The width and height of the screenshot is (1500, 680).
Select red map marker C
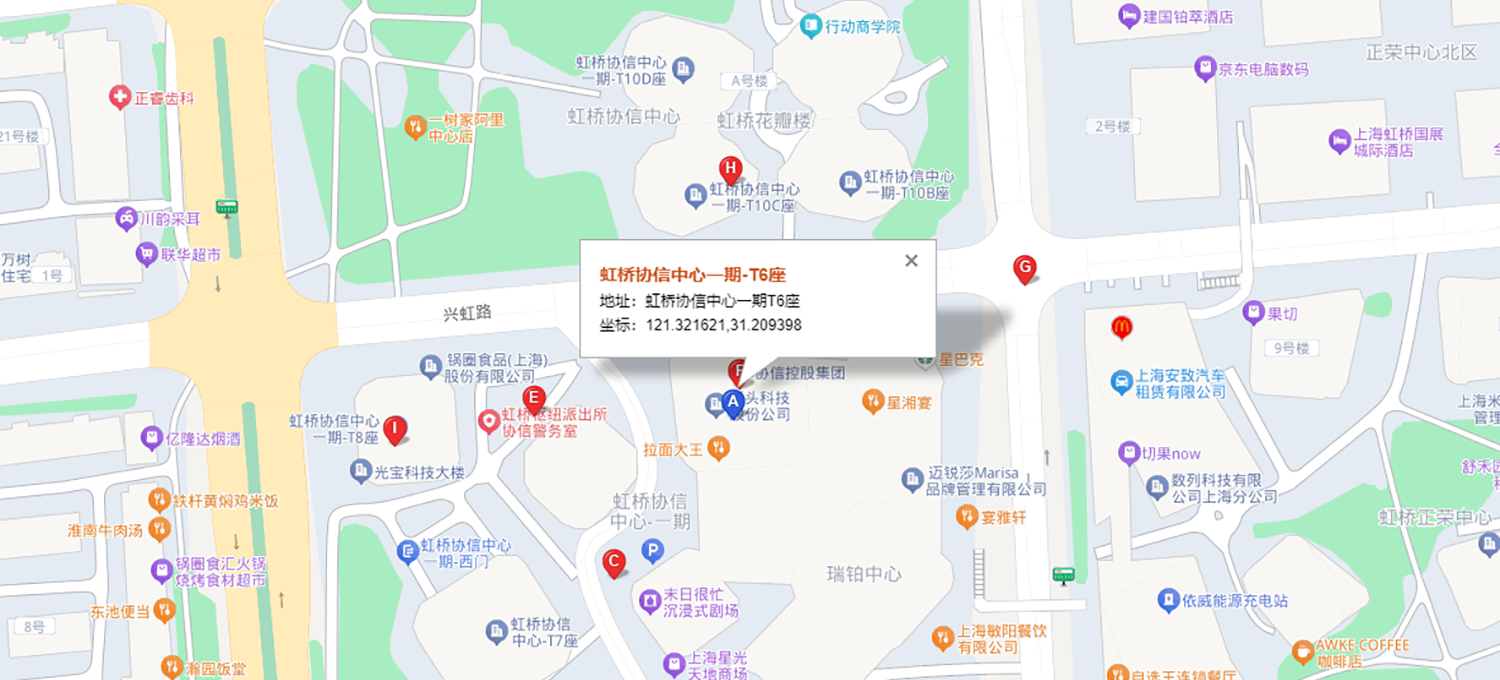click(615, 562)
